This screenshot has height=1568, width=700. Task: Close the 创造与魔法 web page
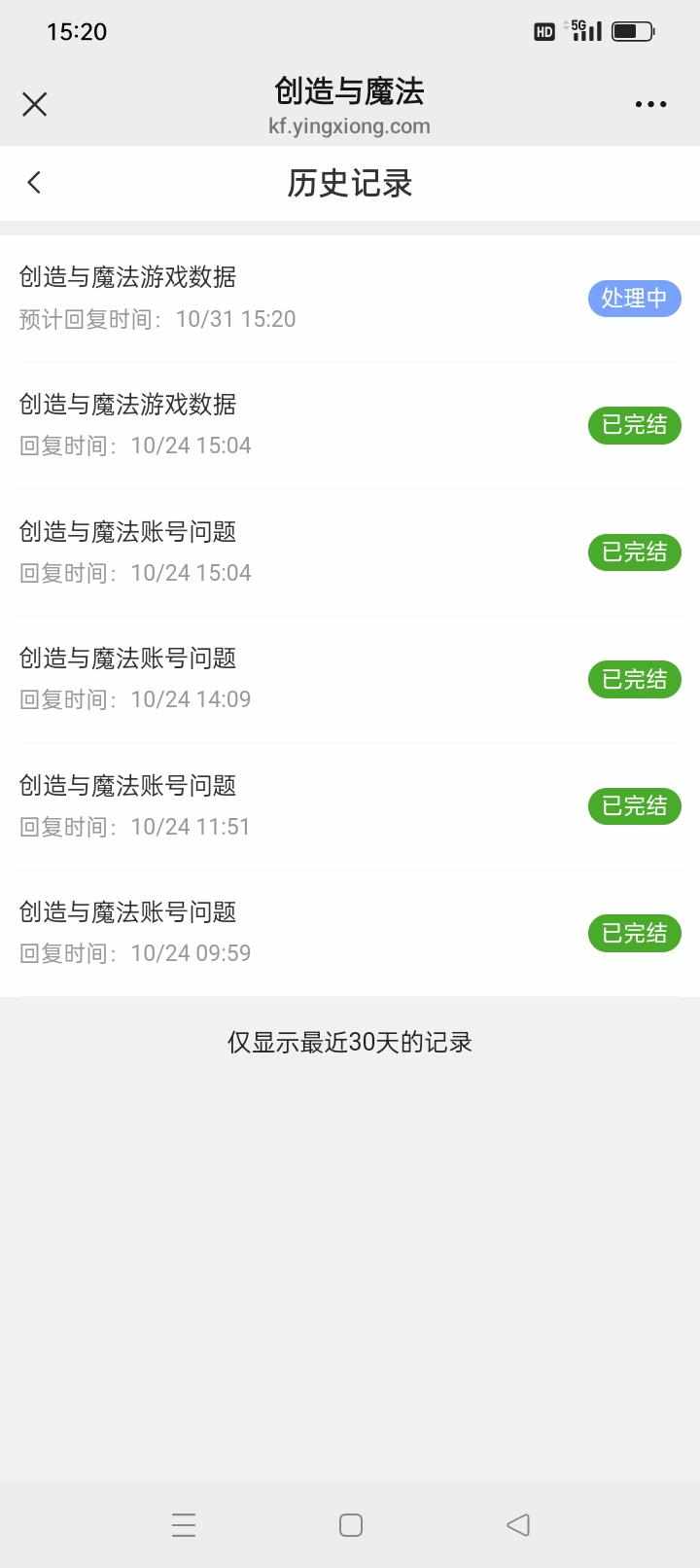34,104
